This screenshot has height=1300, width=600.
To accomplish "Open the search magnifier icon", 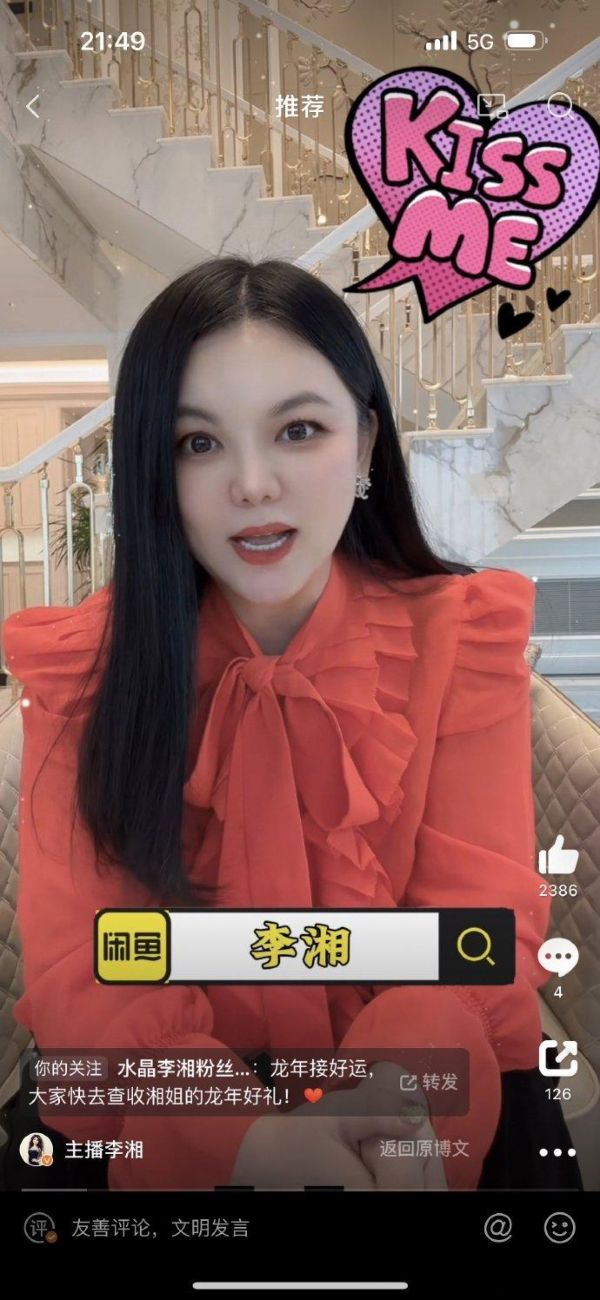I will (560, 106).
